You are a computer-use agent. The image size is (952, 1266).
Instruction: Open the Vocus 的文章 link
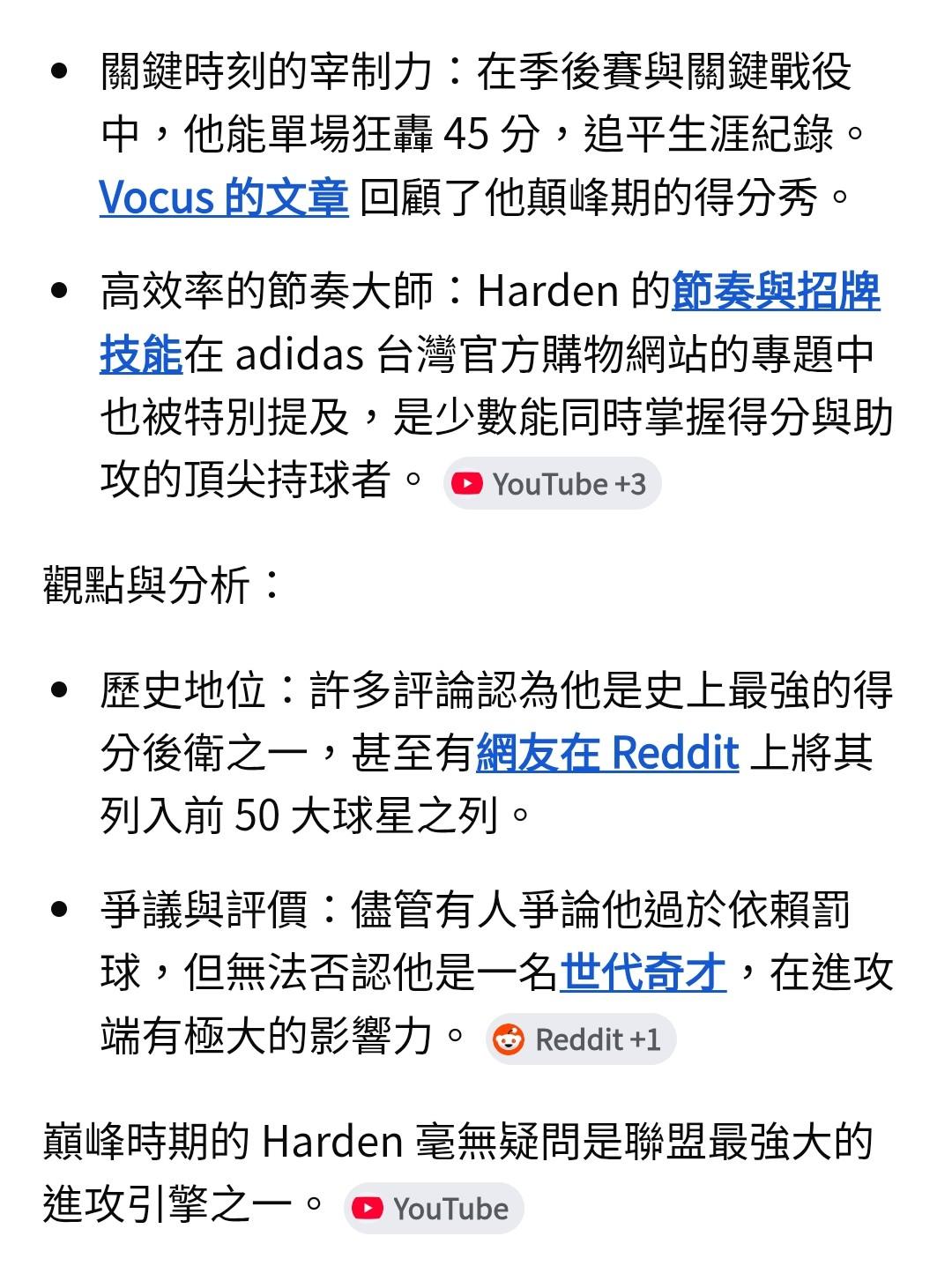point(224,197)
